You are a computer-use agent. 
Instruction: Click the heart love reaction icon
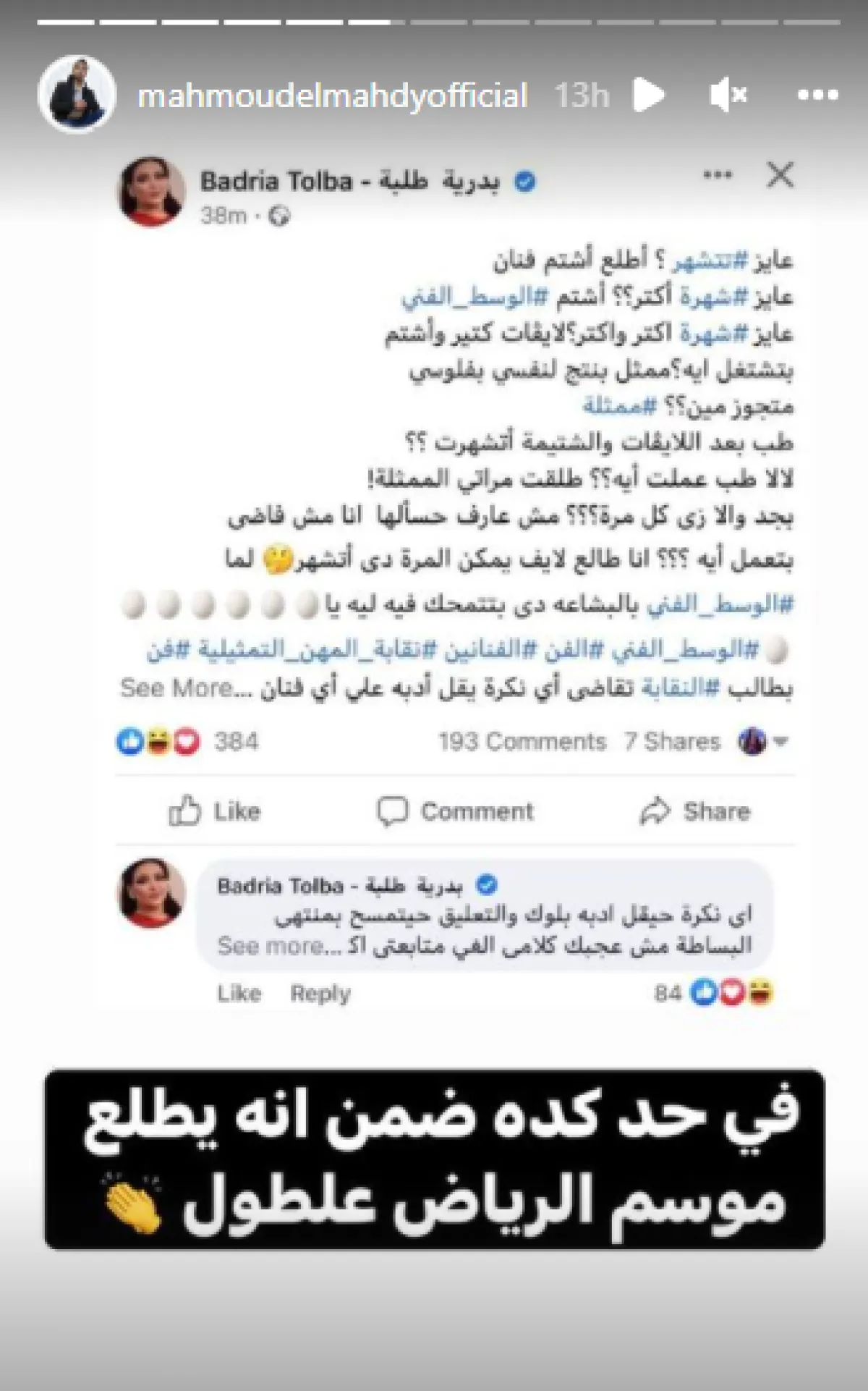pyautogui.click(x=187, y=740)
